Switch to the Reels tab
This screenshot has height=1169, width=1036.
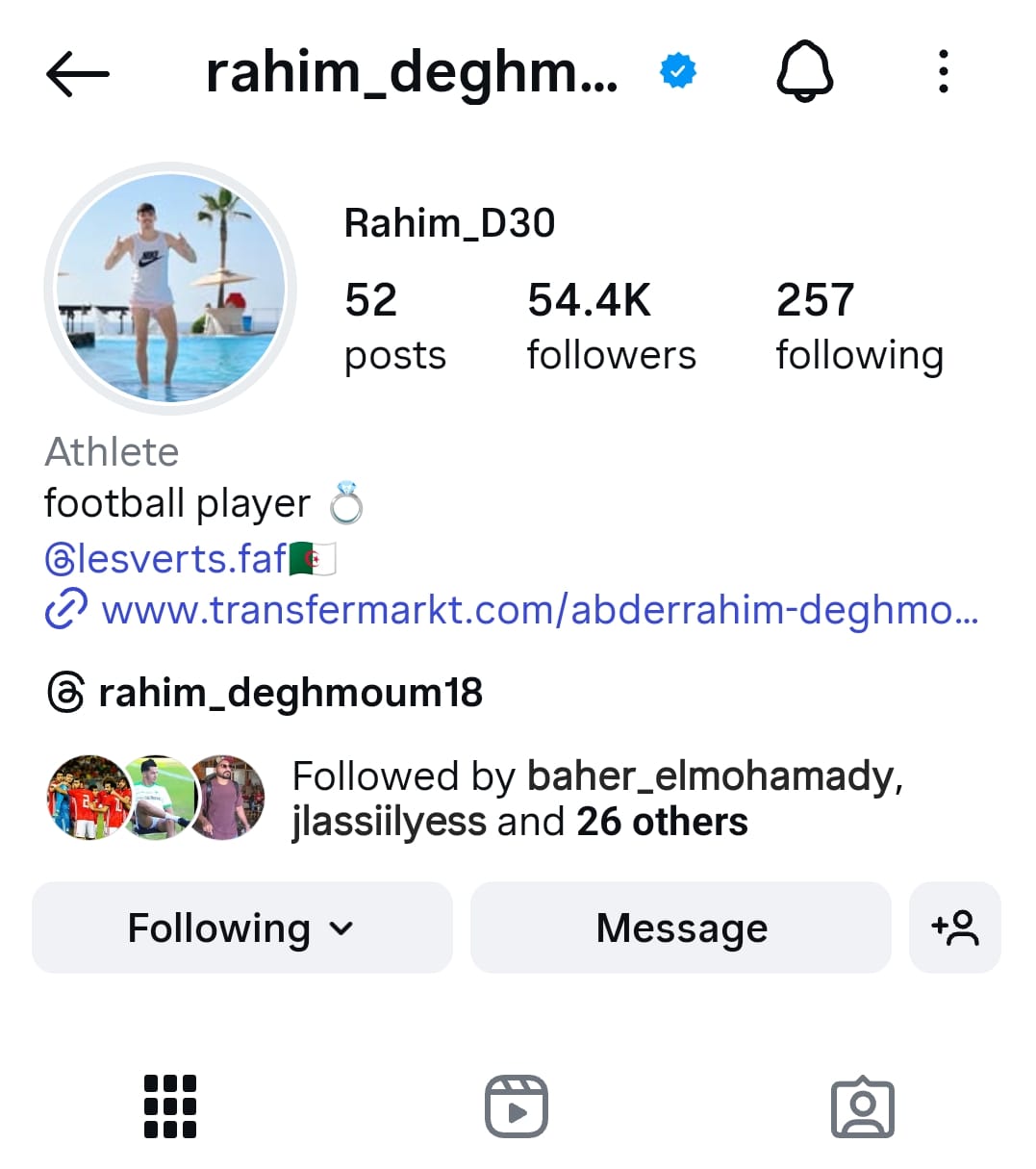point(517,1106)
